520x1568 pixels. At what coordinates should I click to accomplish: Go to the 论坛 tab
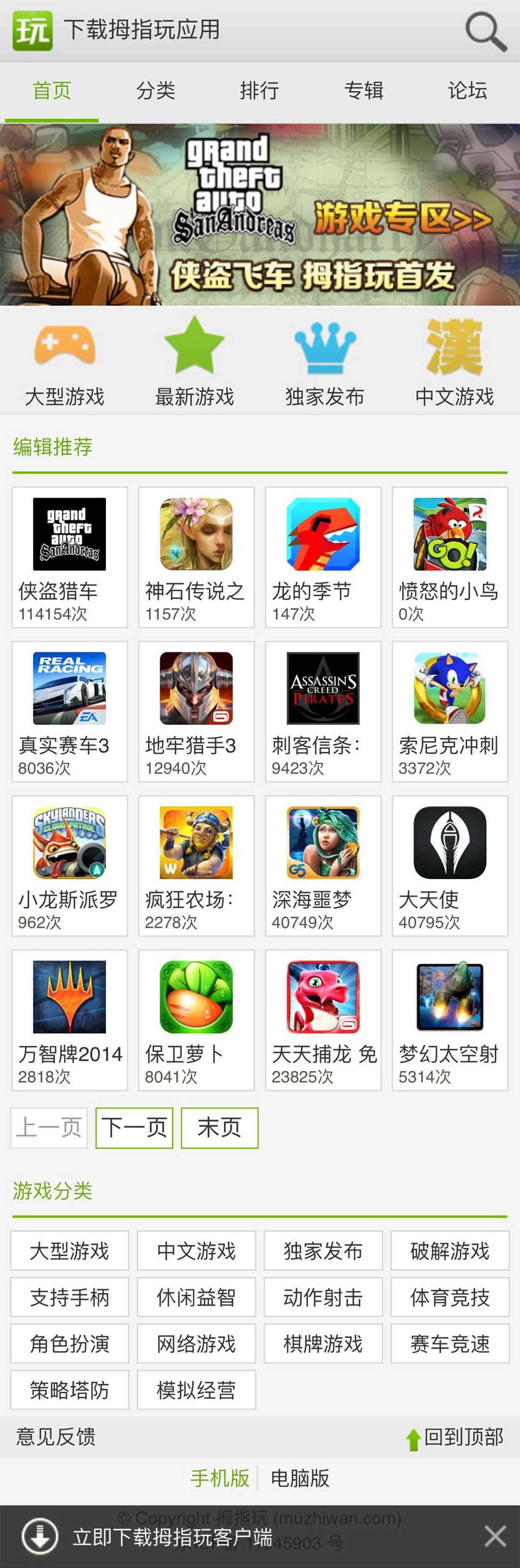pos(467,91)
